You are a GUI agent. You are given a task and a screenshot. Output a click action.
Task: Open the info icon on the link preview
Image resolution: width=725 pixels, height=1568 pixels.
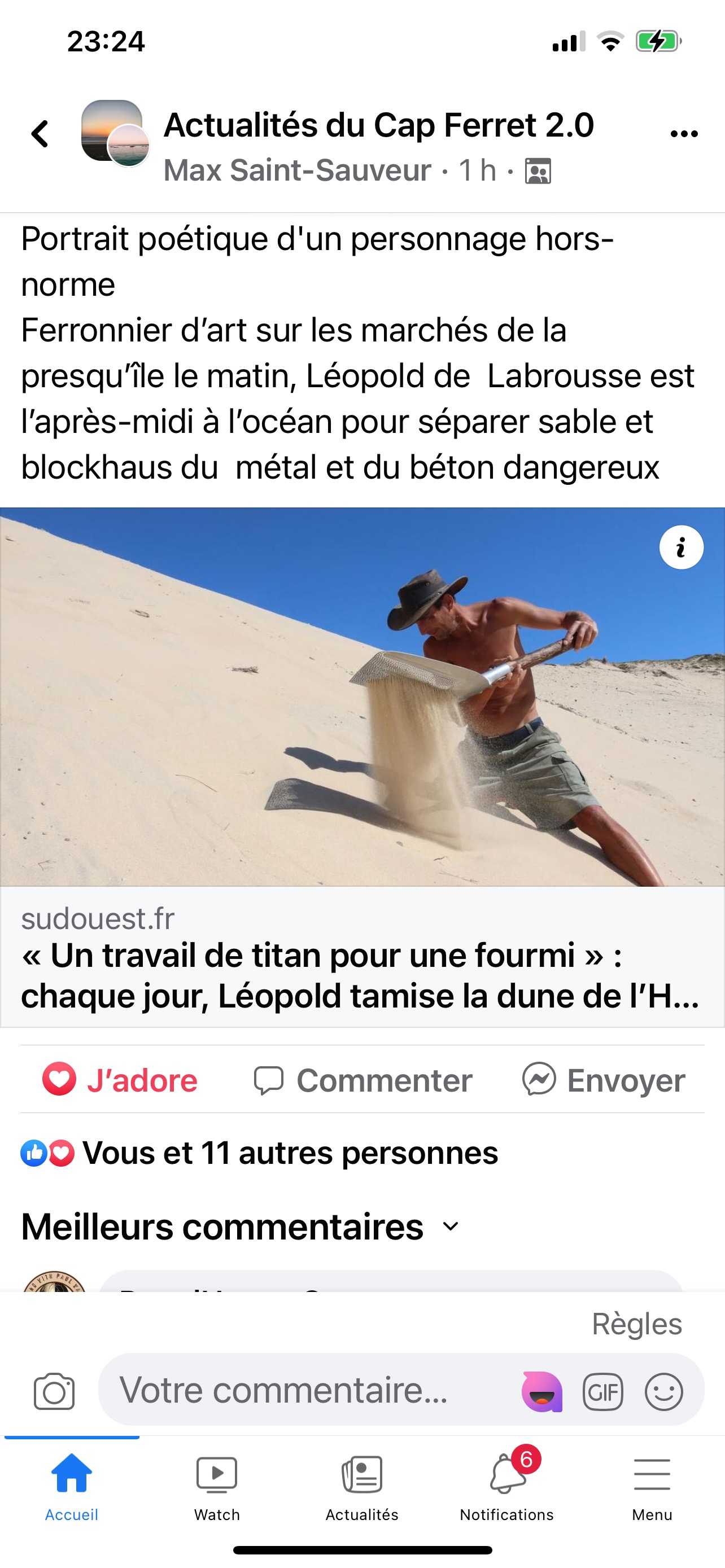click(681, 547)
